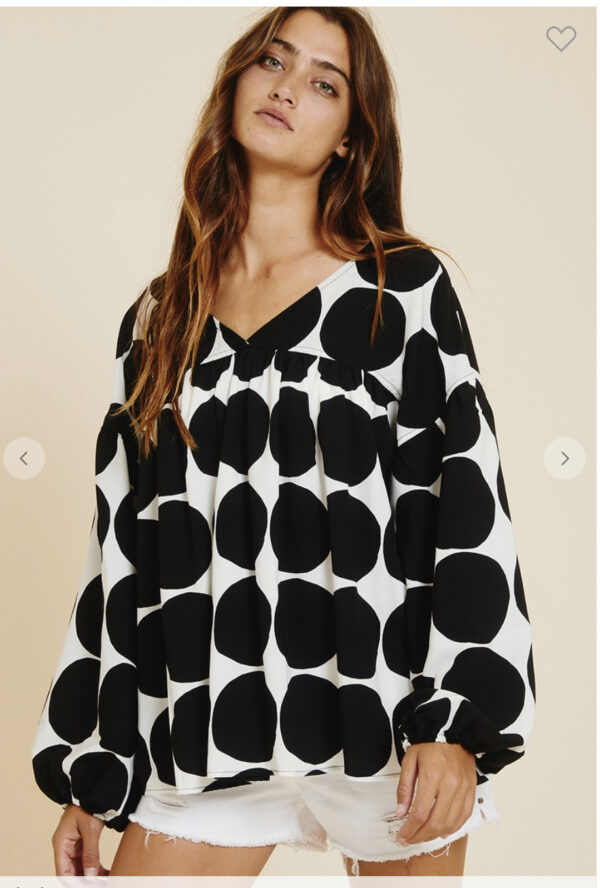Add this polka dot top to favorites
Image resolution: width=600 pixels, height=888 pixels.
561,38
